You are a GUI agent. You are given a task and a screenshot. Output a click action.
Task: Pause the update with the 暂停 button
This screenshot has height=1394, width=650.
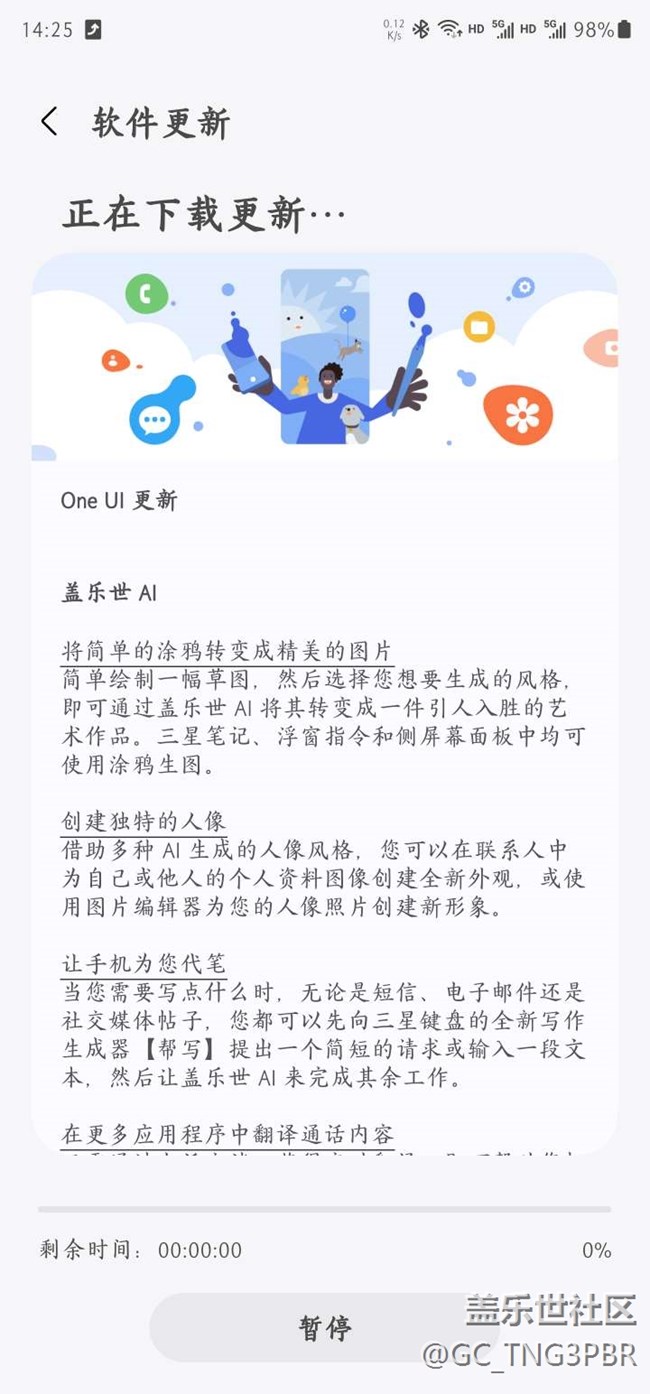[325, 1328]
